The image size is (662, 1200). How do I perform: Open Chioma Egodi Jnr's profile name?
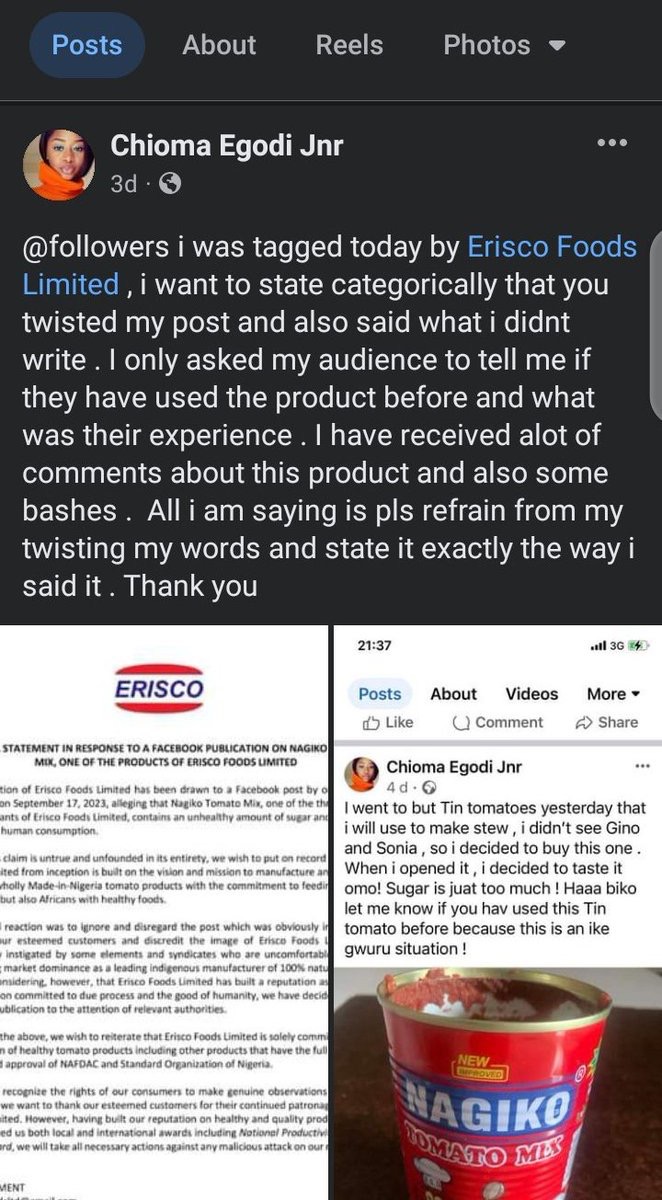click(x=226, y=146)
